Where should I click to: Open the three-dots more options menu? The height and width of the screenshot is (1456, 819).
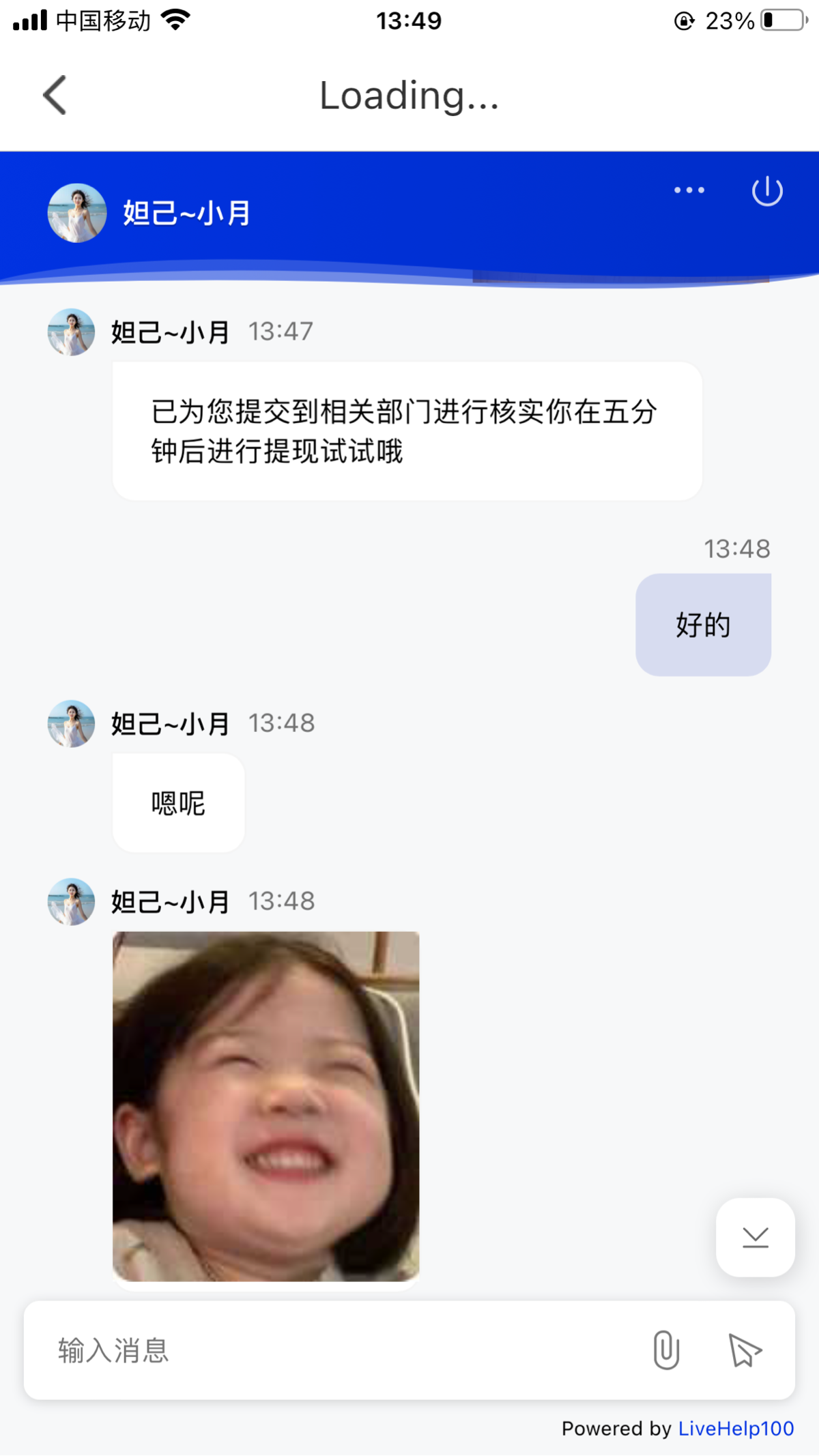tap(689, 190)
